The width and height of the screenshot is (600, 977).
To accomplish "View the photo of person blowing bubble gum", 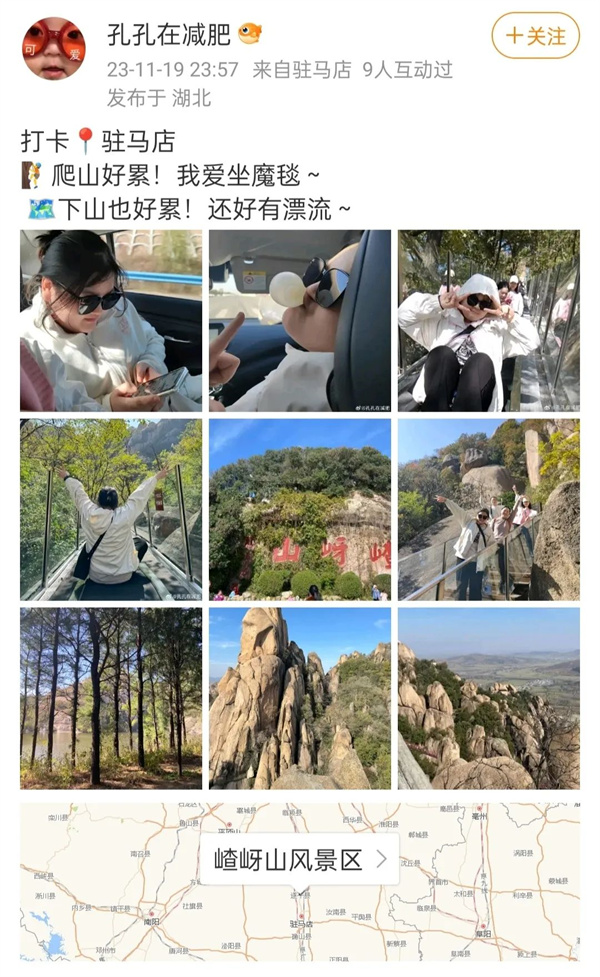I will [300, 321].
